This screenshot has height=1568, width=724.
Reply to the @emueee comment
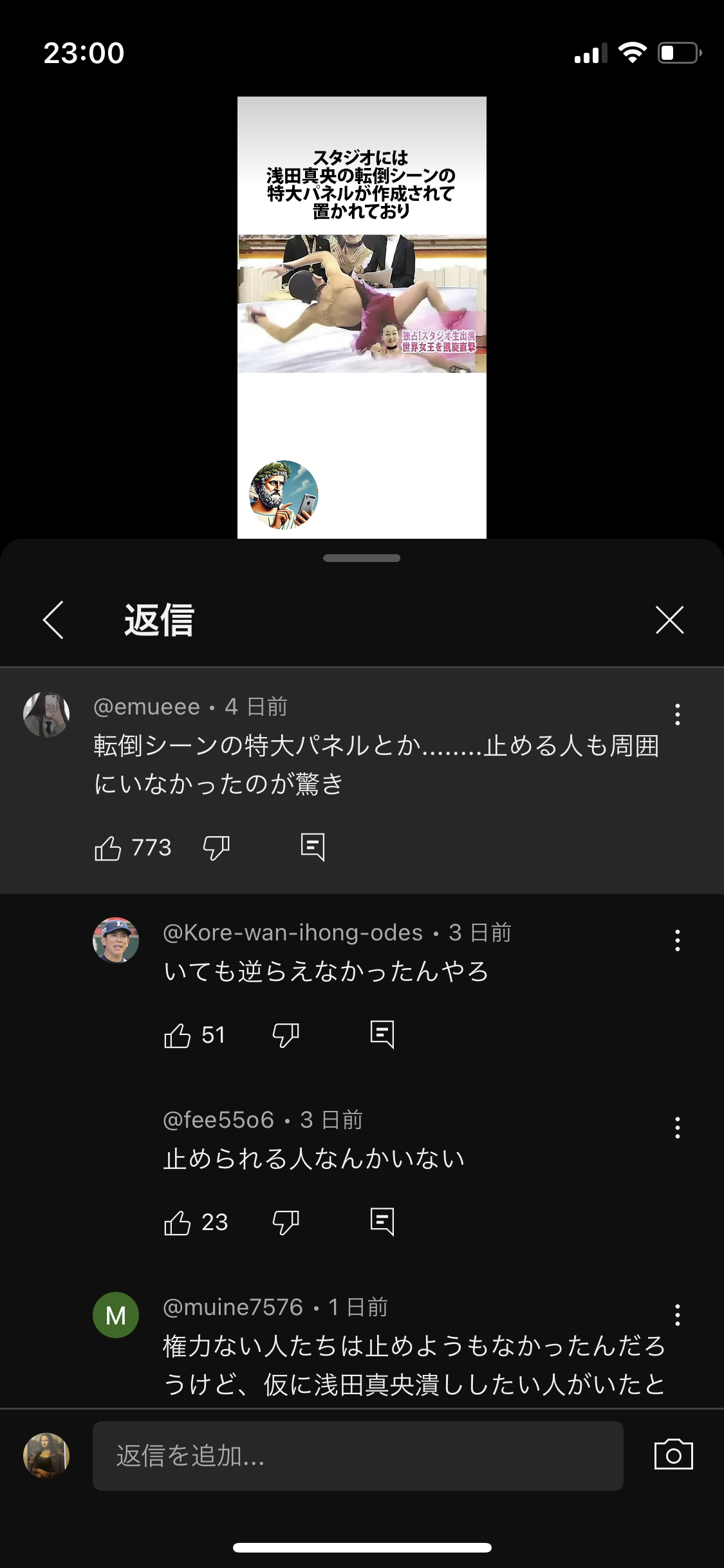click(313, 847)
